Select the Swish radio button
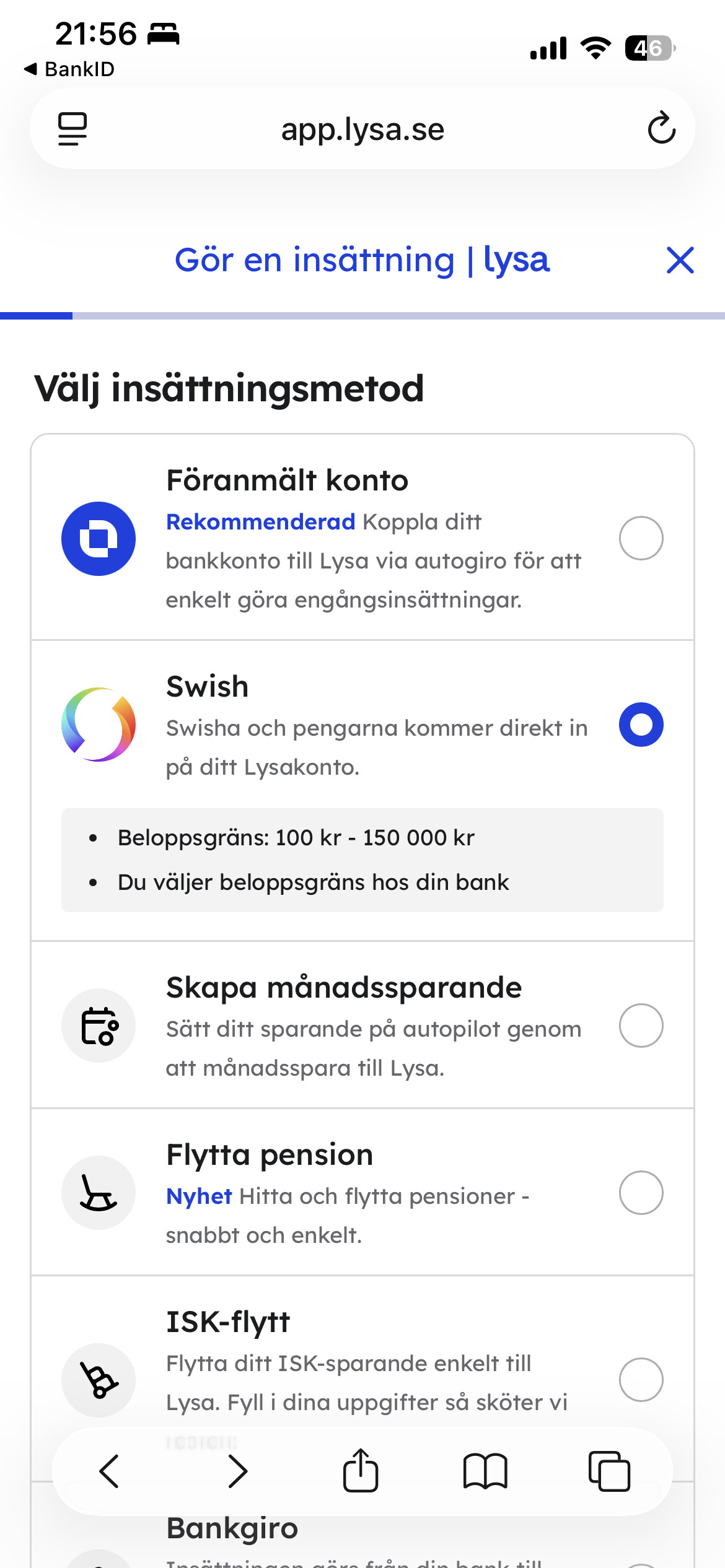The height and width of the screenshot is (1568, 725). (x=641, y=725)
